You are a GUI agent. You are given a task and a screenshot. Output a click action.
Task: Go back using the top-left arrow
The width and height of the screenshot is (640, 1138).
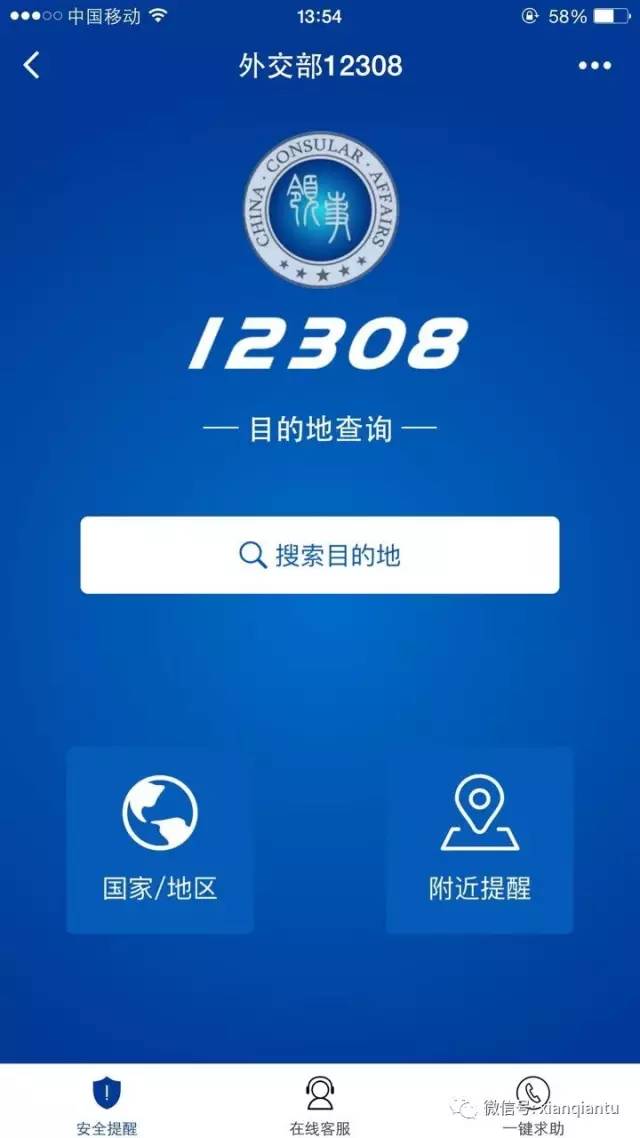pos(32,66)
